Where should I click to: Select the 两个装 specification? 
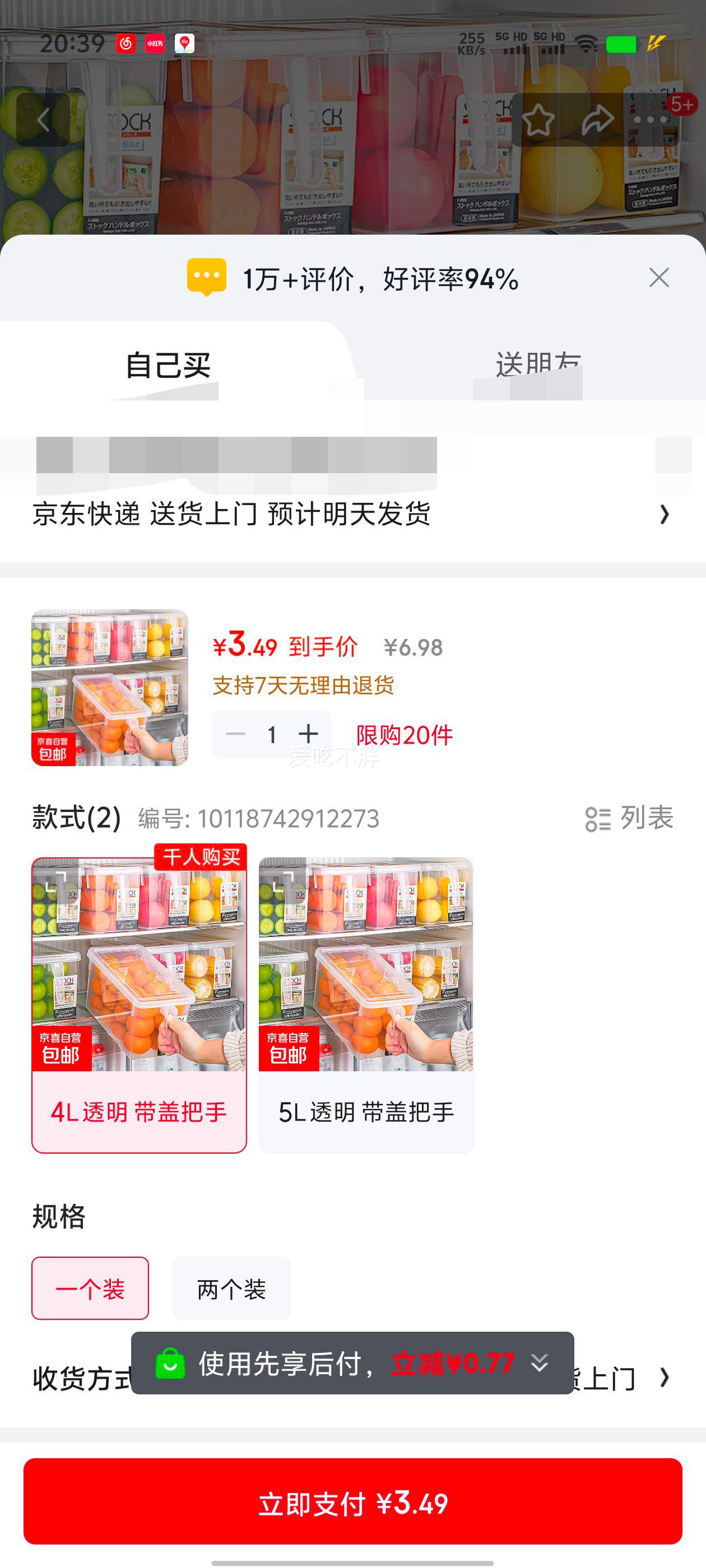pos(231,1288)
